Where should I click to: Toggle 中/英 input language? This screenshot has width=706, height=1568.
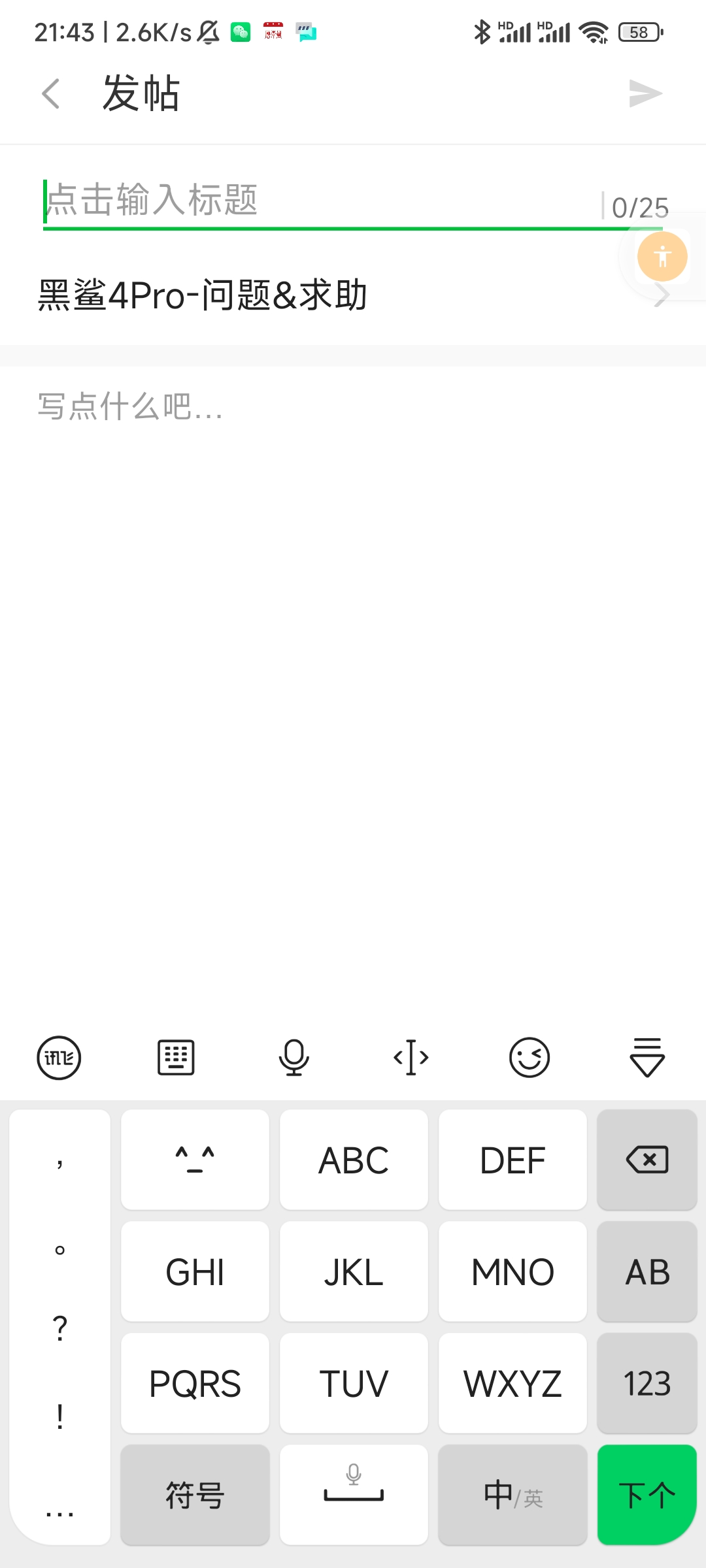click(x=513, y=1495)
